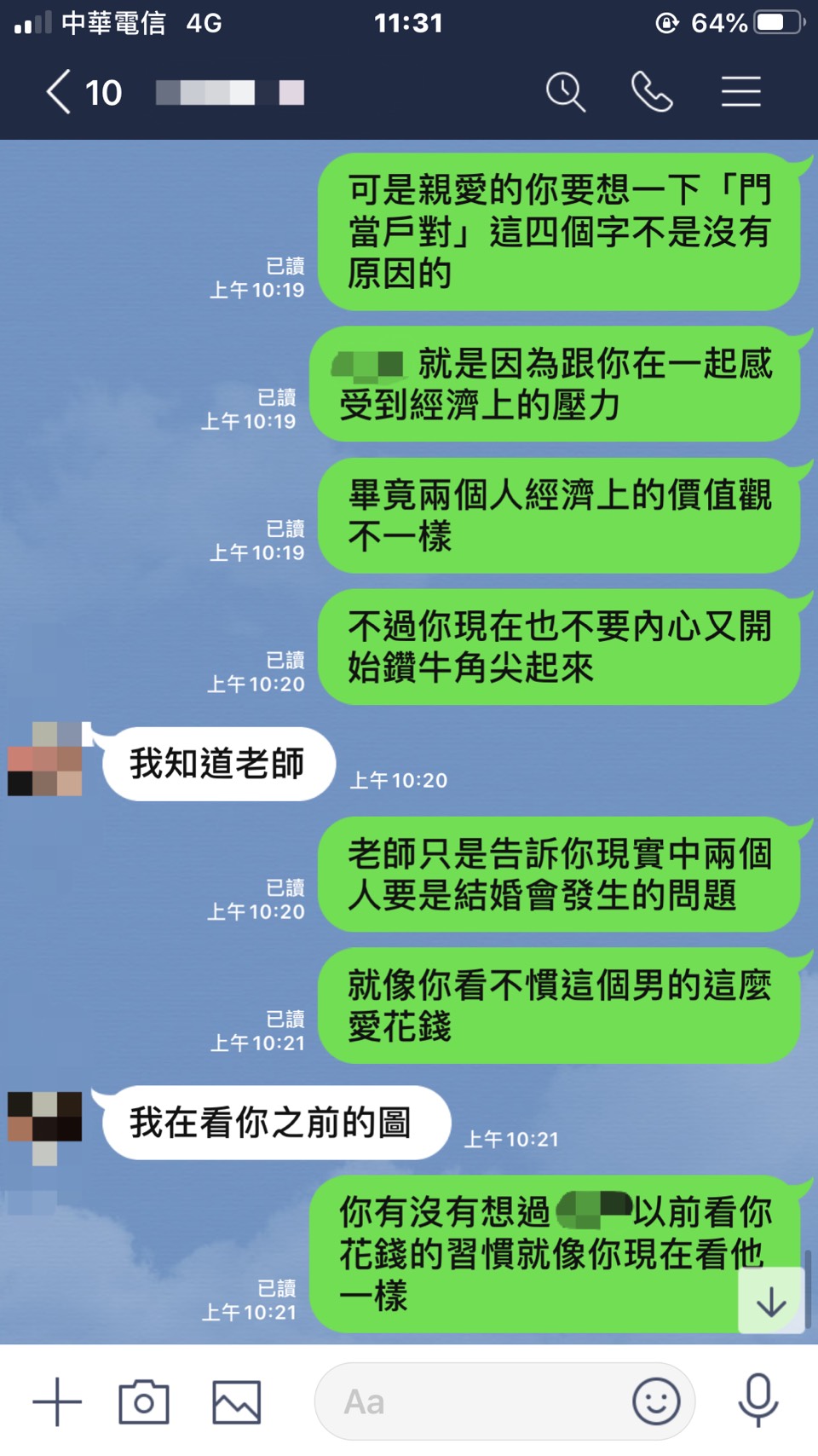Open sender's avatar beside 我知道老師
Viewport: 818px width, 1456px height.
[45, 760]
